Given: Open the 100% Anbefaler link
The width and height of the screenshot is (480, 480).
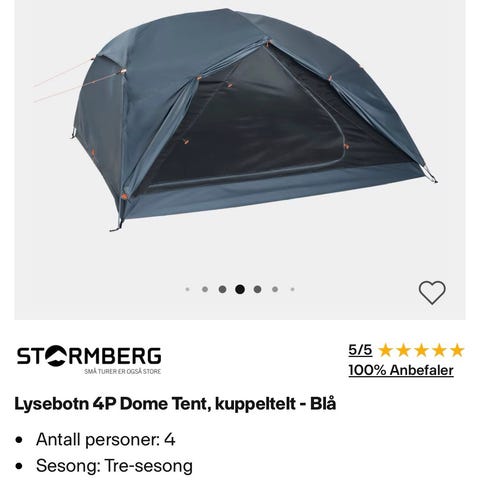Looking at the screenshot, I should 401,370.
